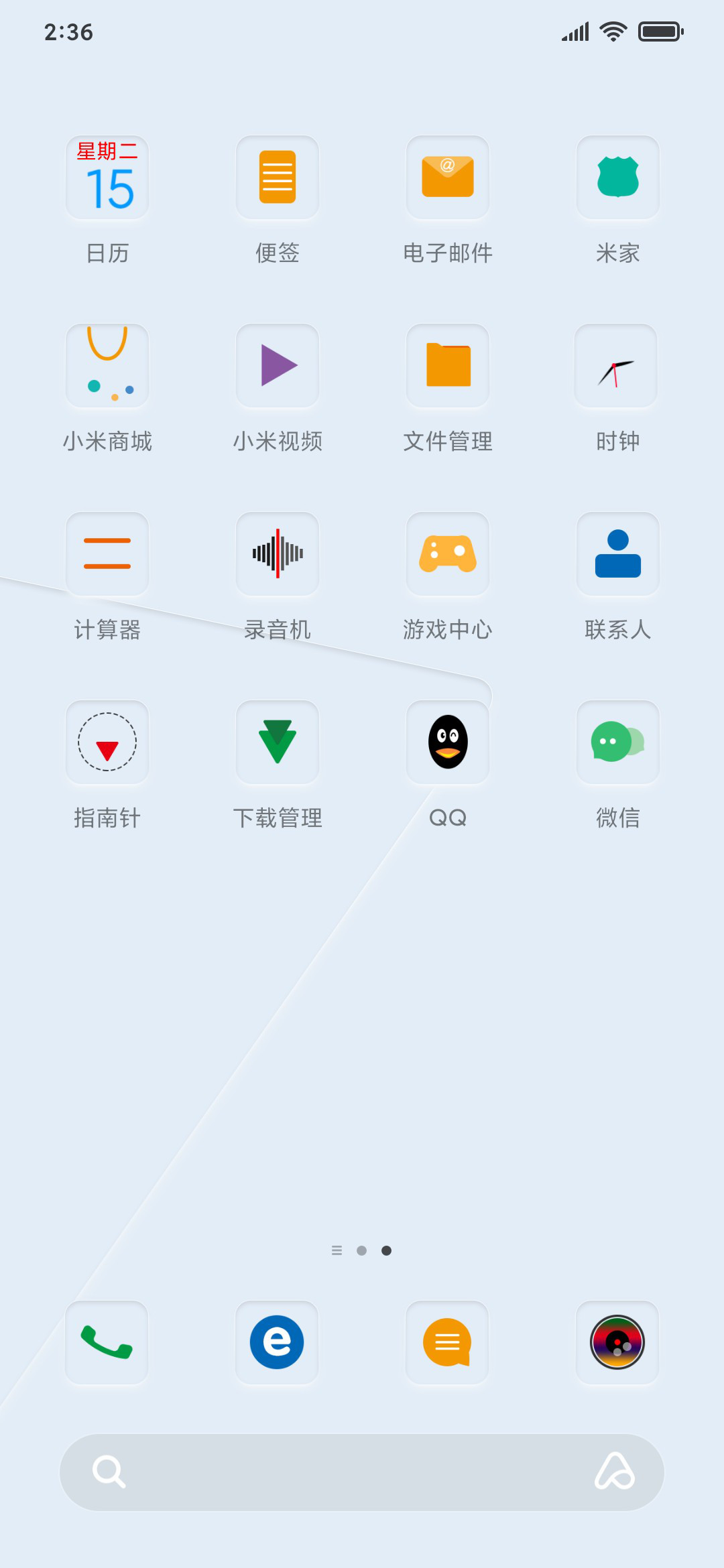
Task: Open the phone dialer in the dock
Action: click(x=107, y=1342)
